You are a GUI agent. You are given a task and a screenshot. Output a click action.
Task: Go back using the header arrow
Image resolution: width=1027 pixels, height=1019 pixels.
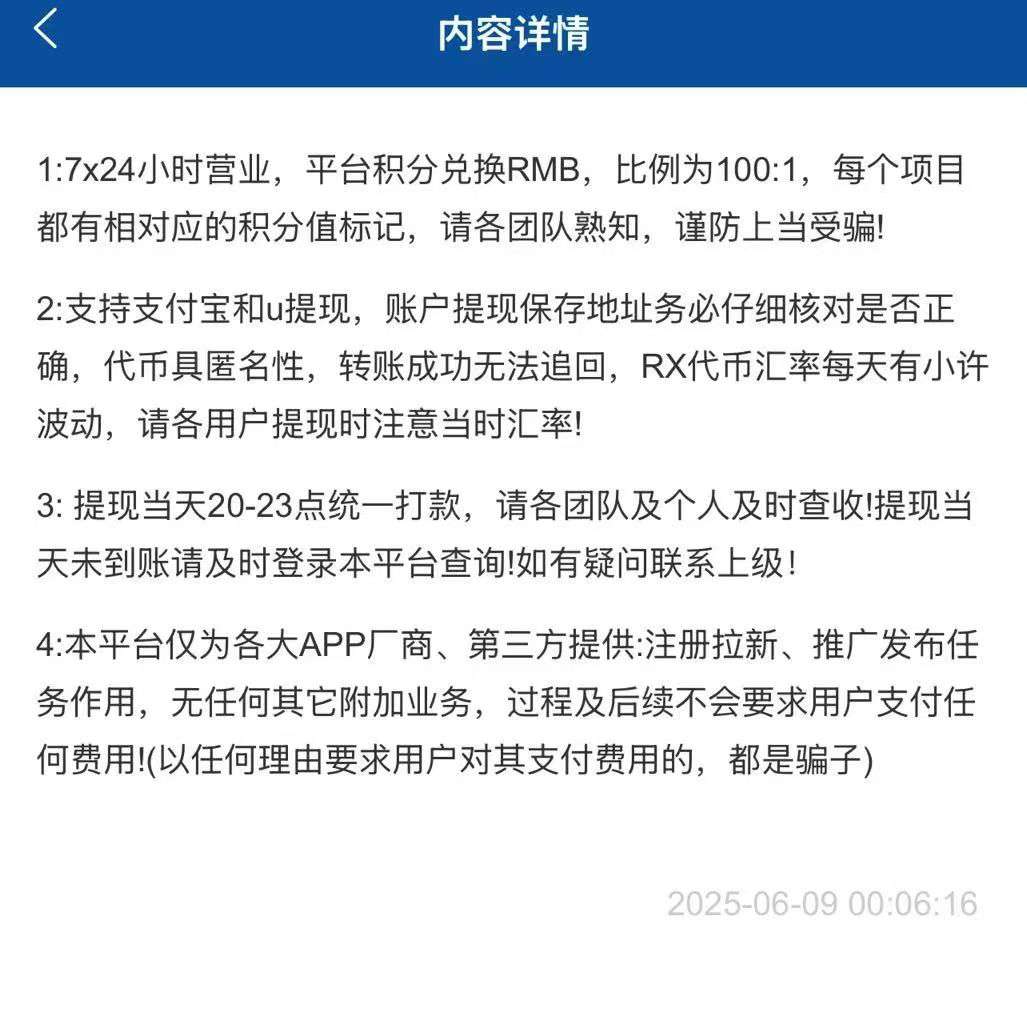tap(45, 30)
